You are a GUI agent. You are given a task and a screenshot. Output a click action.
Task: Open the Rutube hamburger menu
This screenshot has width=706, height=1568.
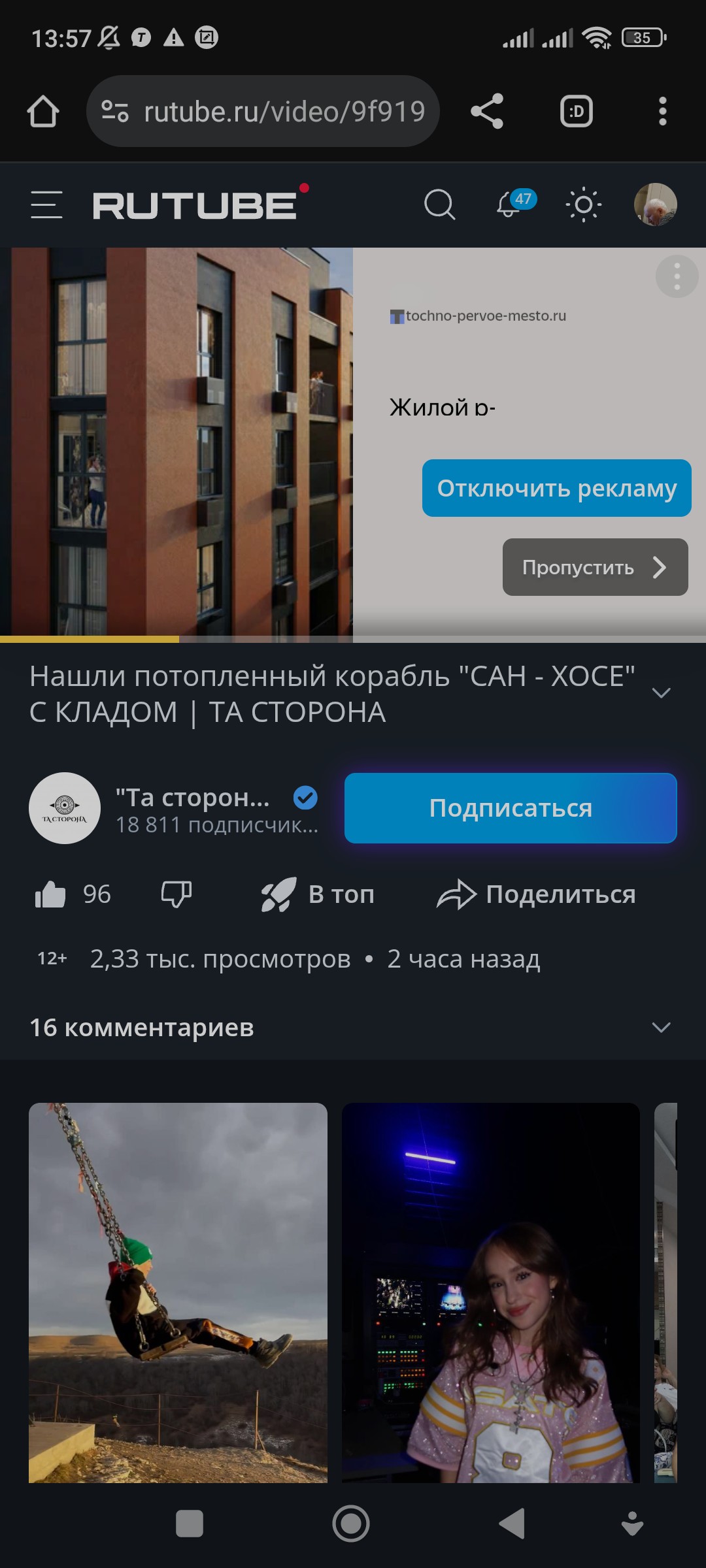point(46,204)
